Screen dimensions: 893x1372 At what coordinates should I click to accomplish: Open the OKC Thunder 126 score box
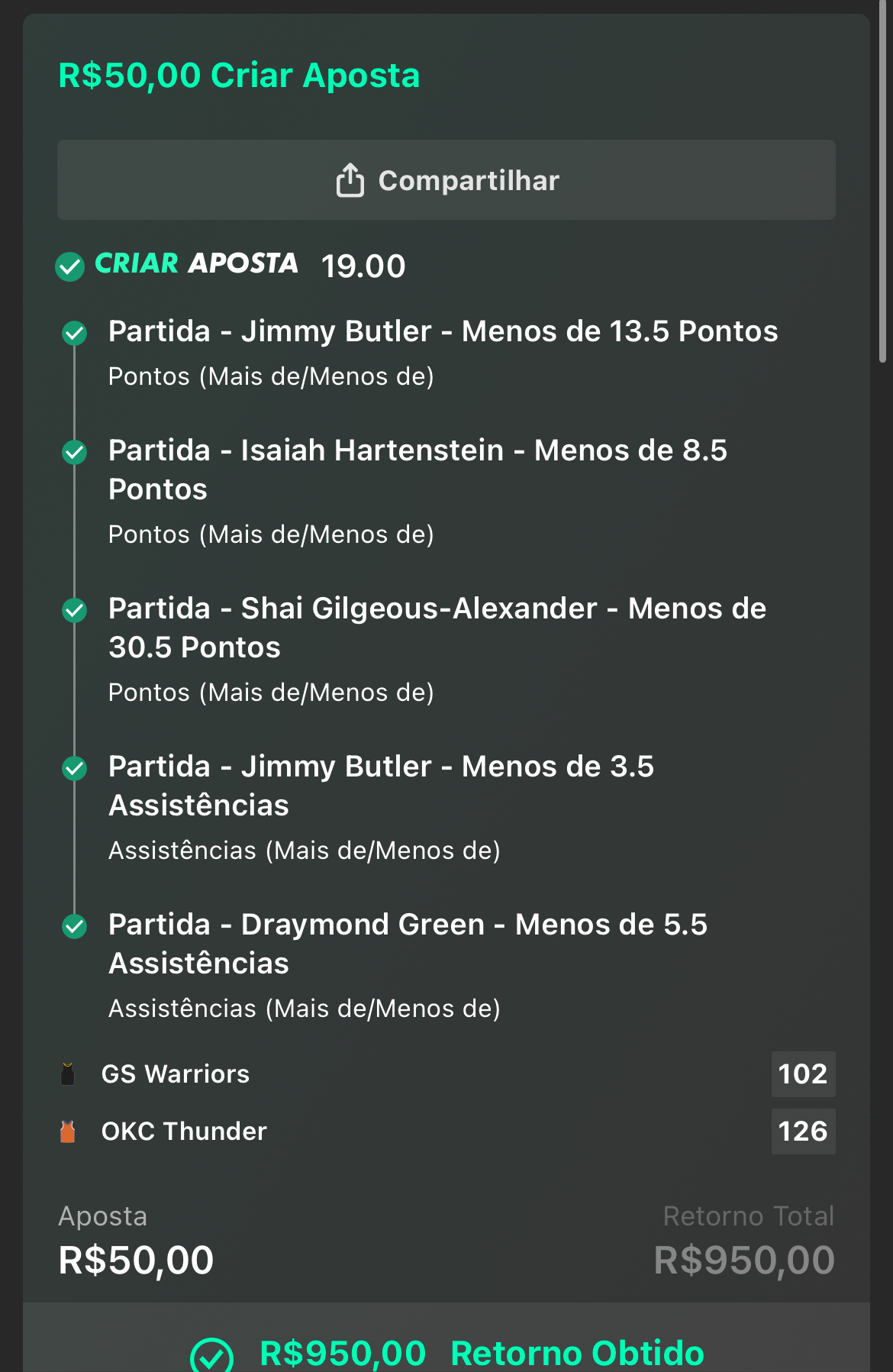pyautogui.click(x=802, y=1131)
